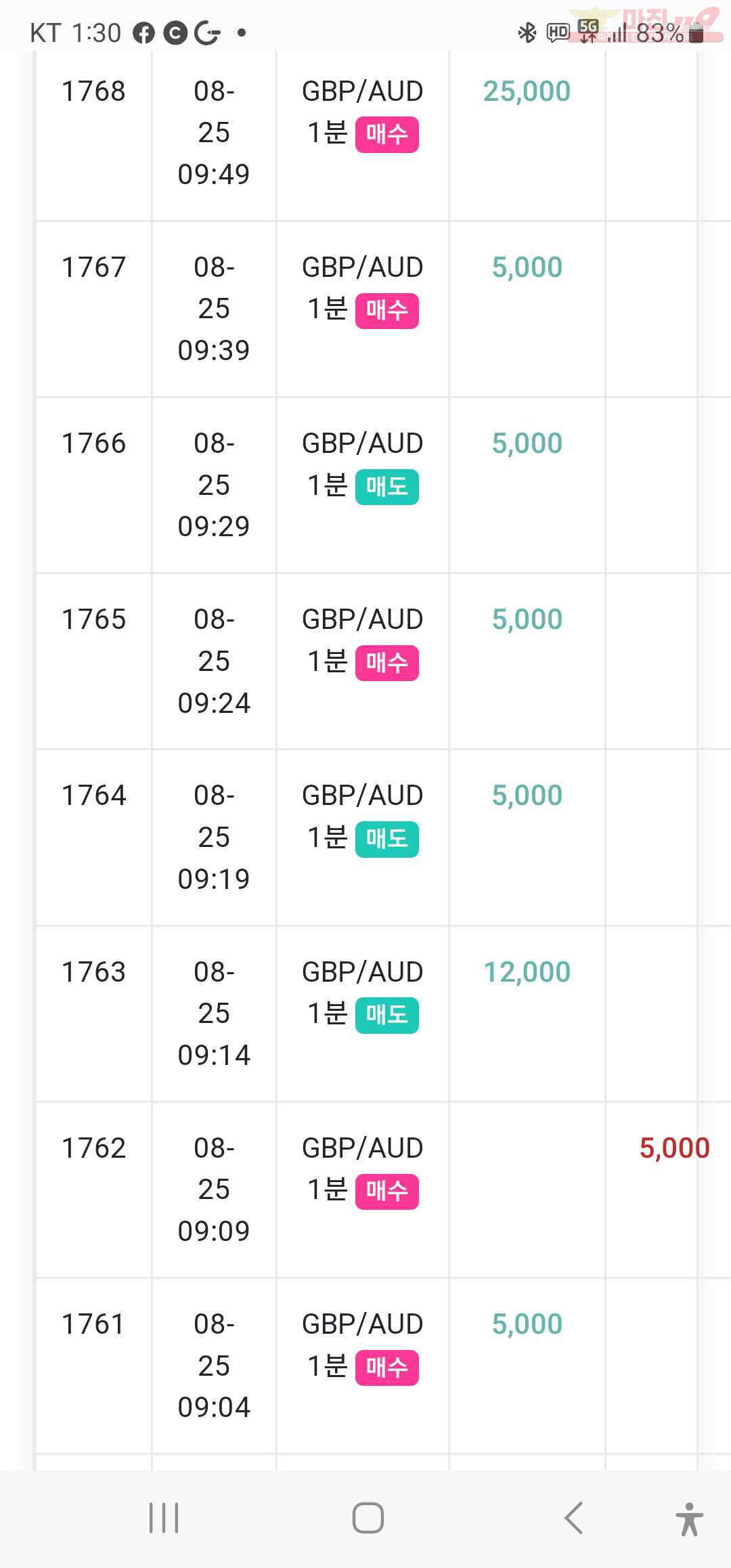The height and width of the screenshot is (1568, 731).
Task: Go to the home screen
Action: (x=368, y=1518)
